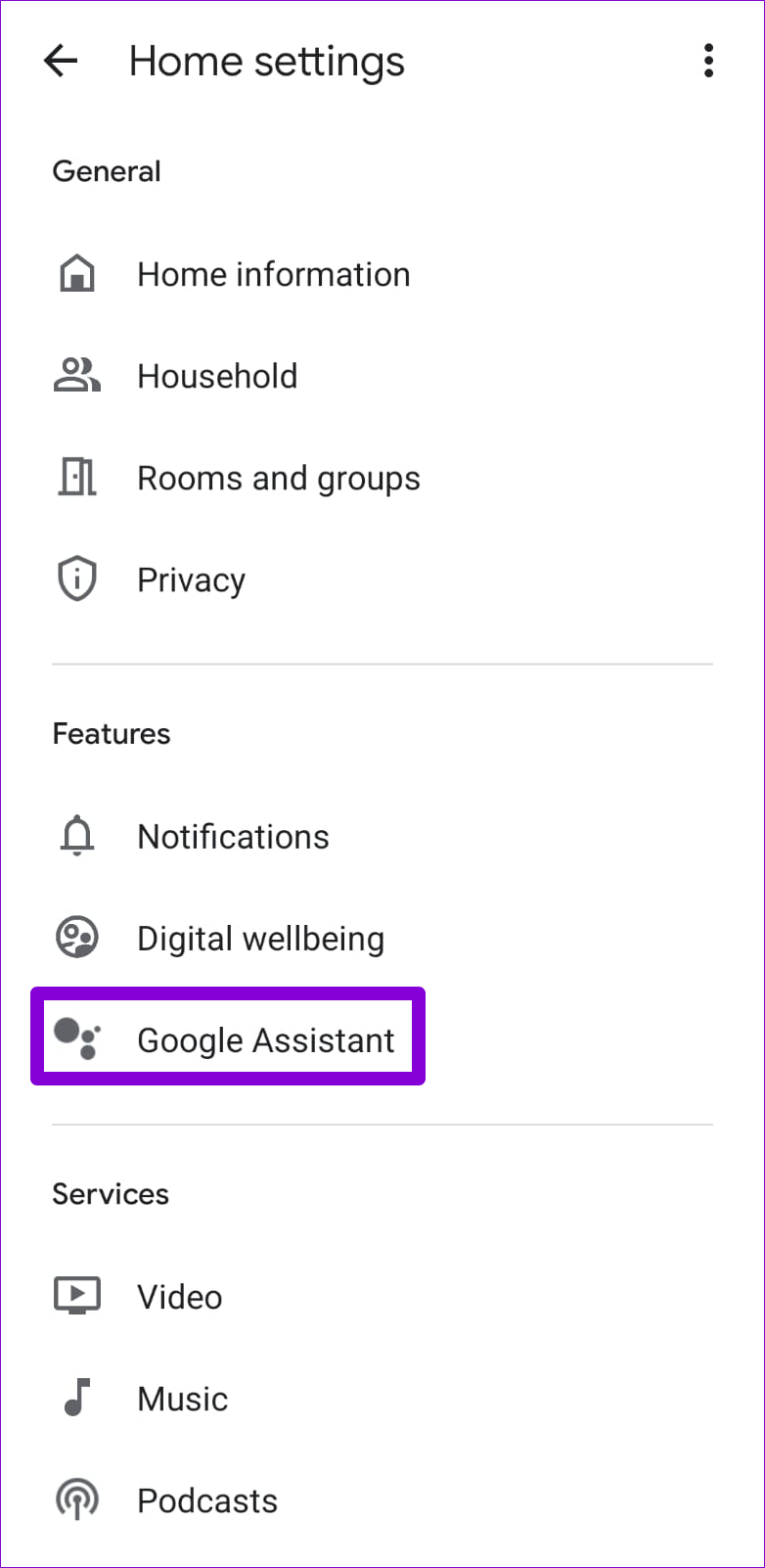Open Home information
Viewport: 765px width, 1568px height.
pyautogui.click(x=382, y=274)
